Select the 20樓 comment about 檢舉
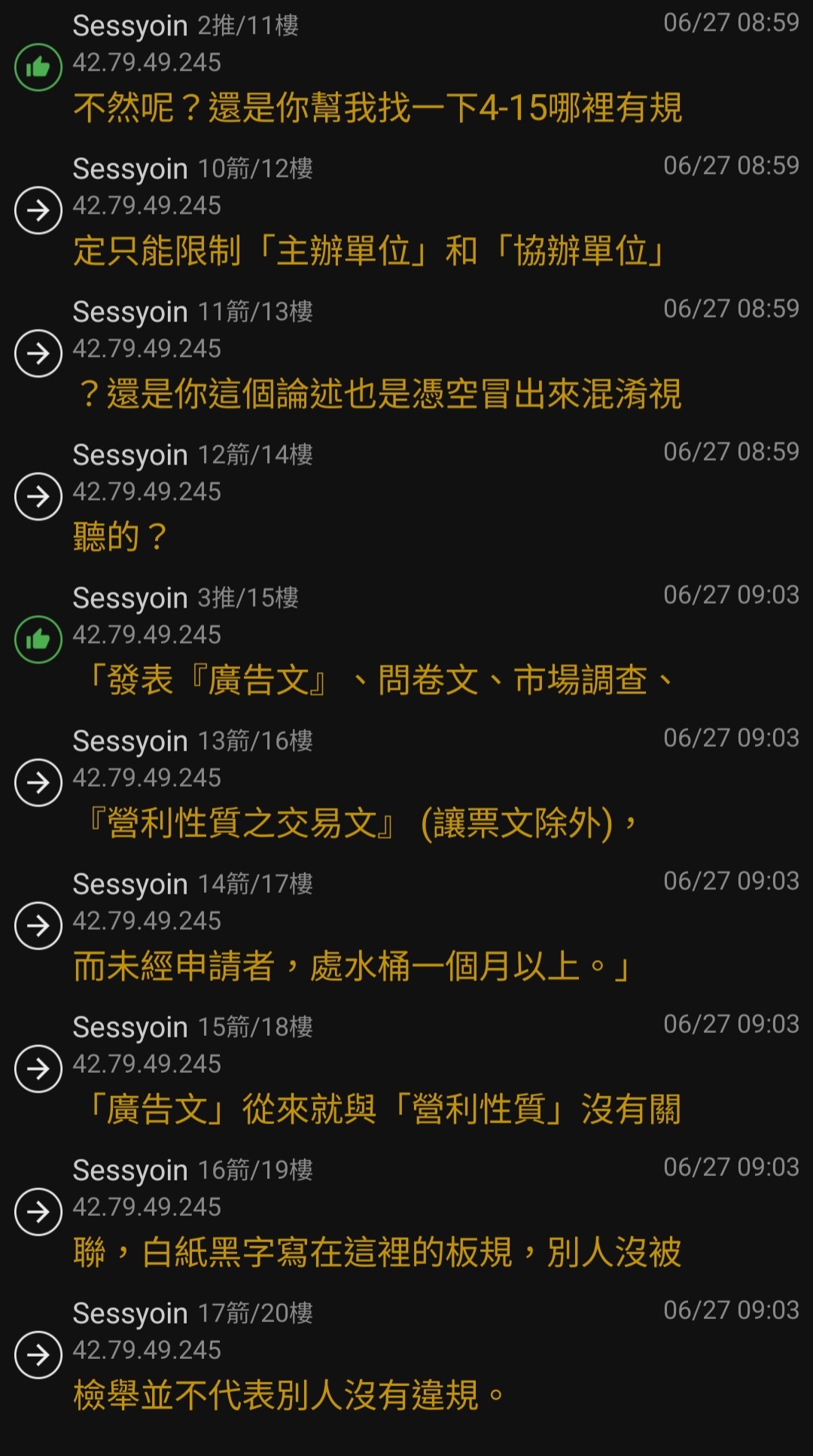This screenshot has height=1456, width=813. (406, 1355)
